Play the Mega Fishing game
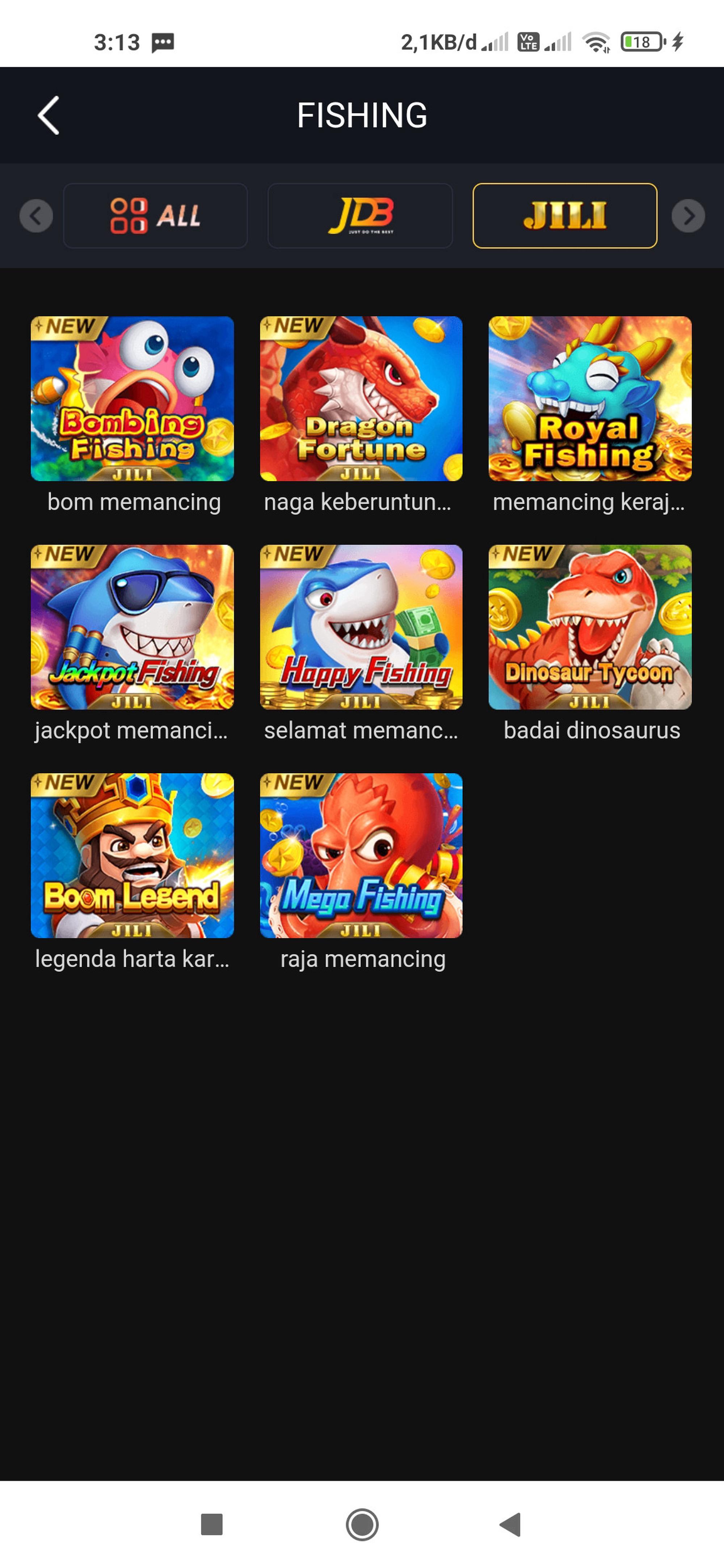The width and height of the screenshot is (724, 1568). (361, 855)
